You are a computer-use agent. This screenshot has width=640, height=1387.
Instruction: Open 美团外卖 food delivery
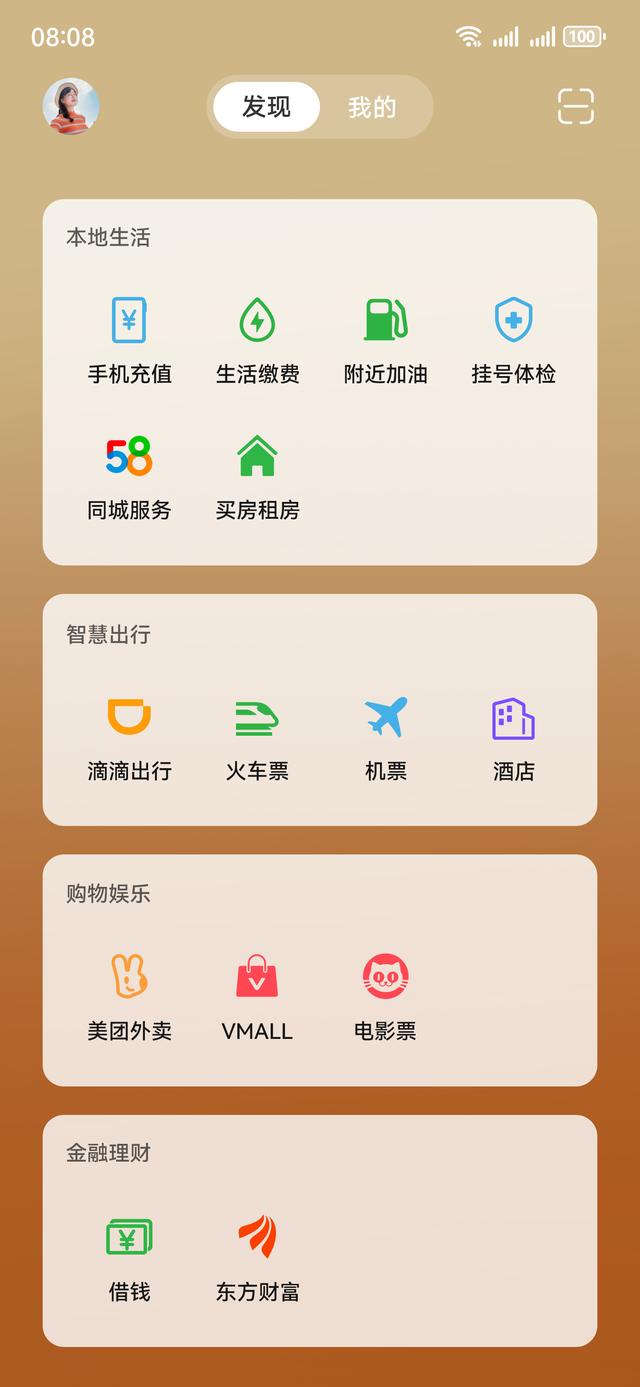(x=129, y=998)
